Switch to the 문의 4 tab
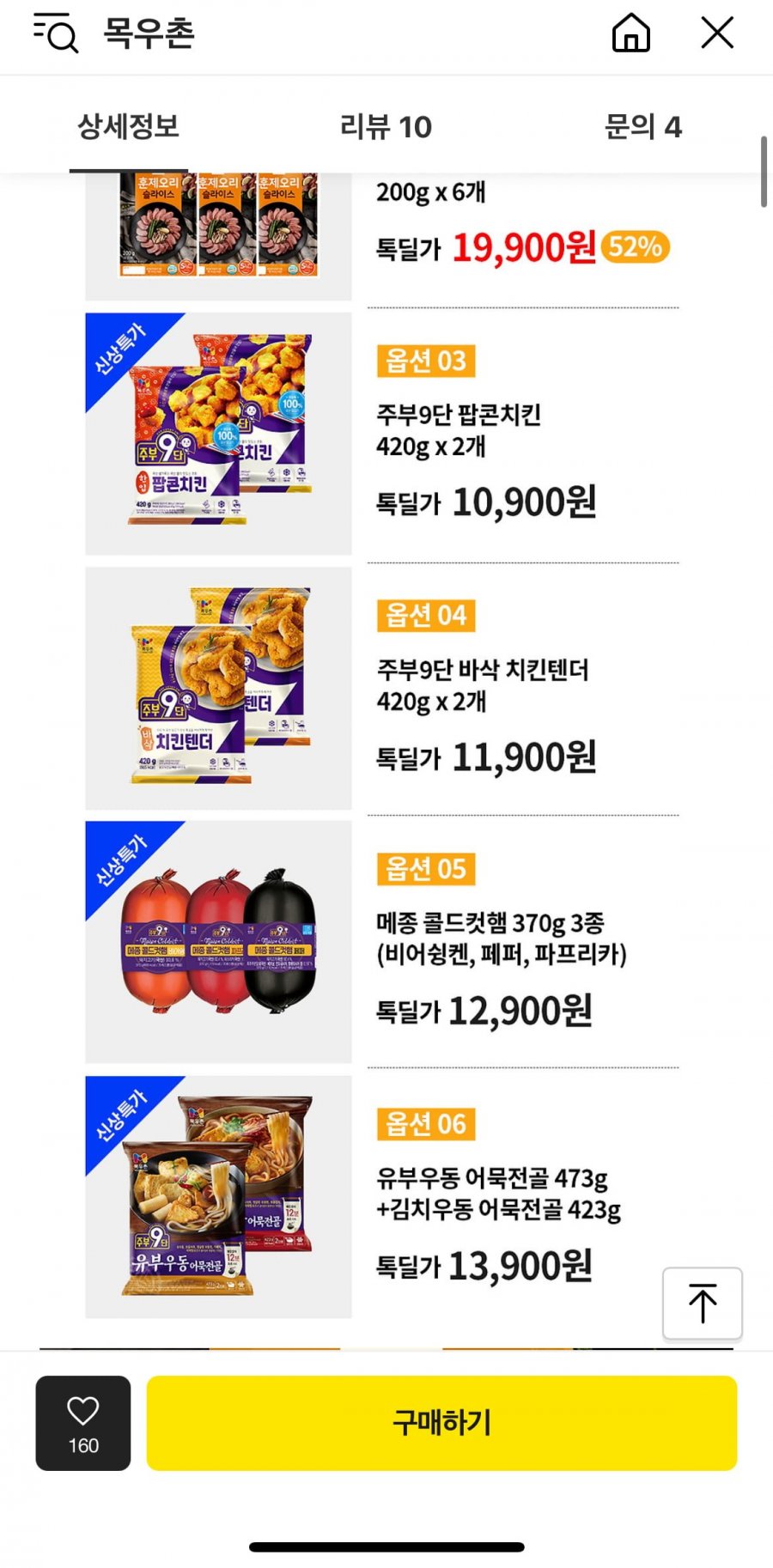The height and width of the screenshot is (1568, 773). [x=642, y=127]
